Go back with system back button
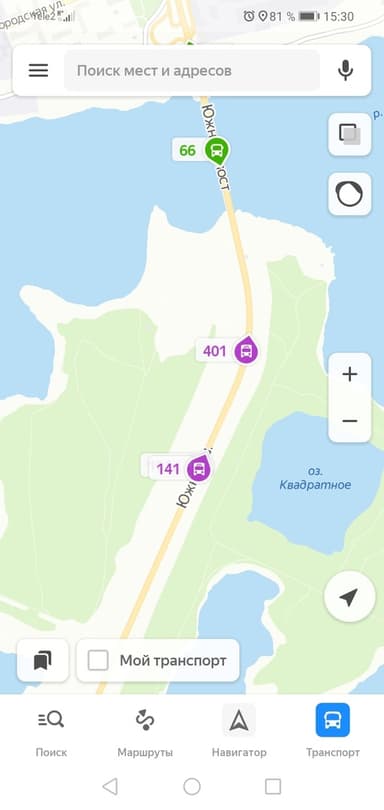The height and width of the screenshot is (810, 384). [x=110, y=787]
